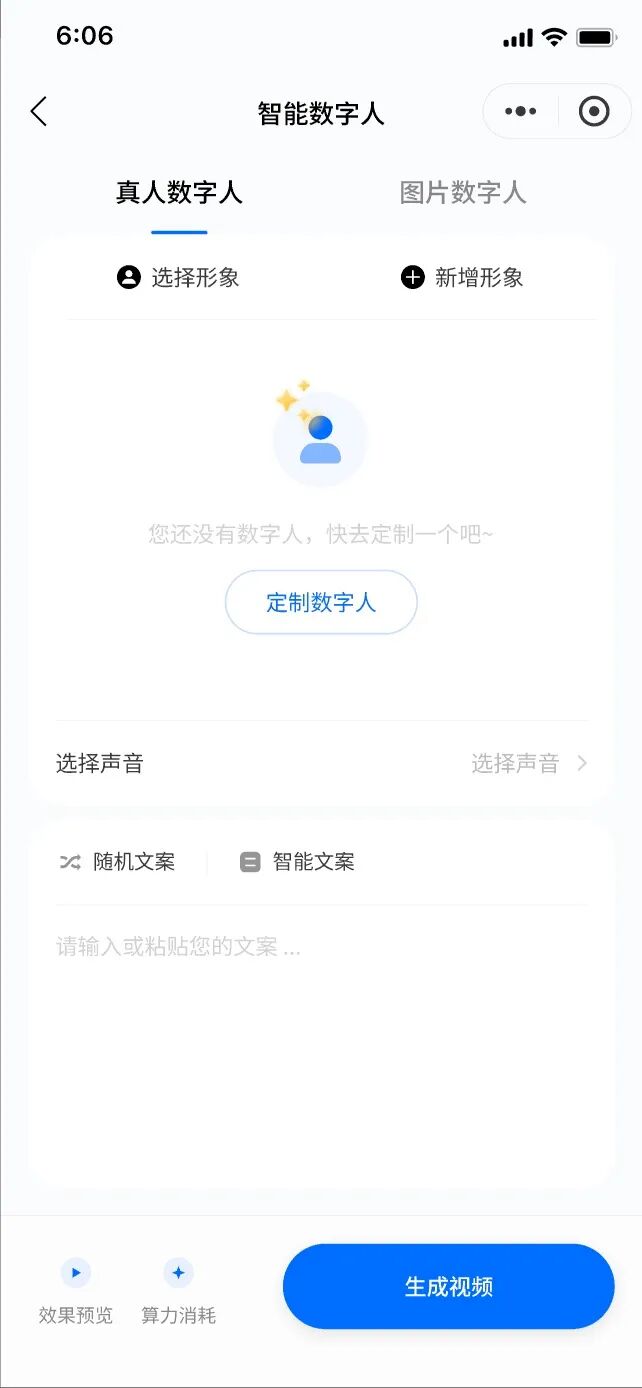642x1388 pixels.
Task: Open the mini program three-dot menu
Action: 521,111
